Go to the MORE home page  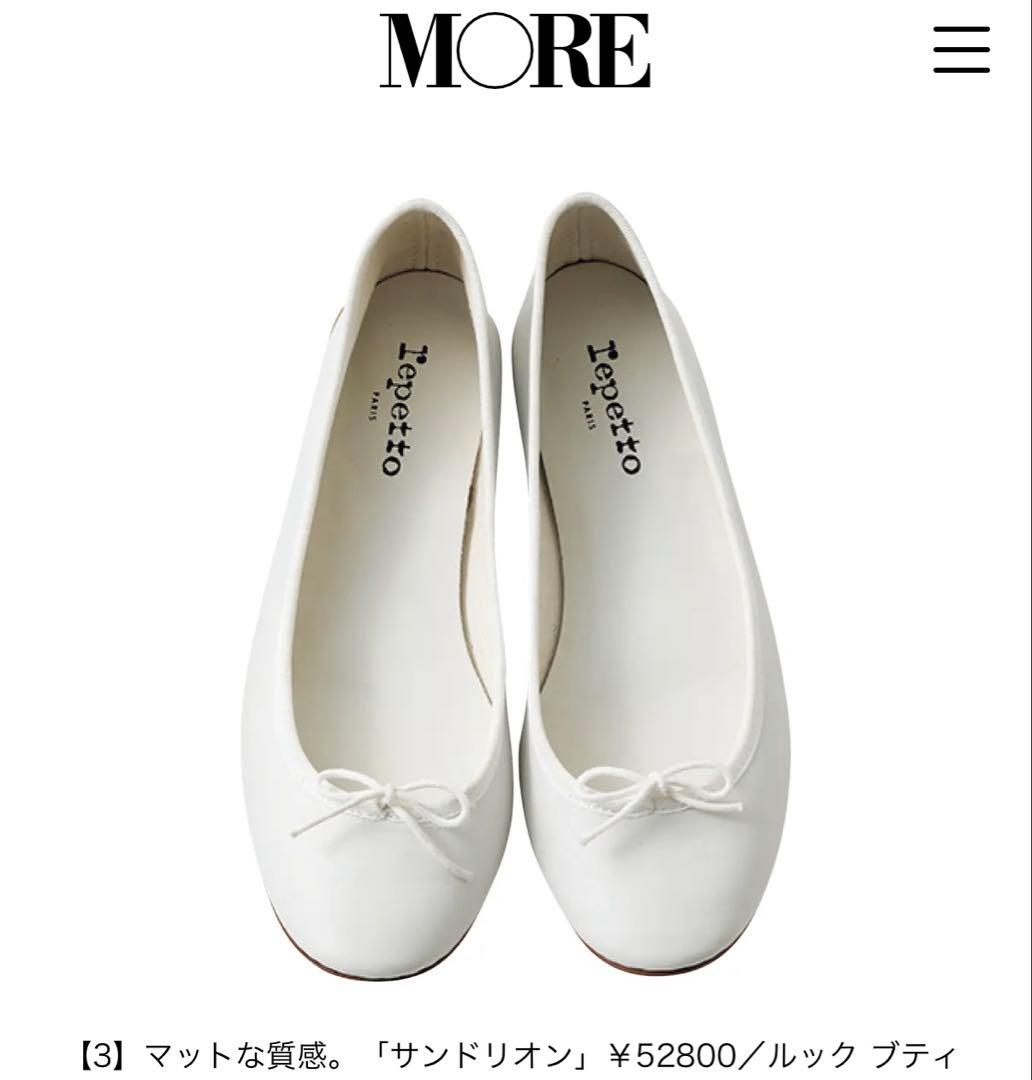coord(515,49)
